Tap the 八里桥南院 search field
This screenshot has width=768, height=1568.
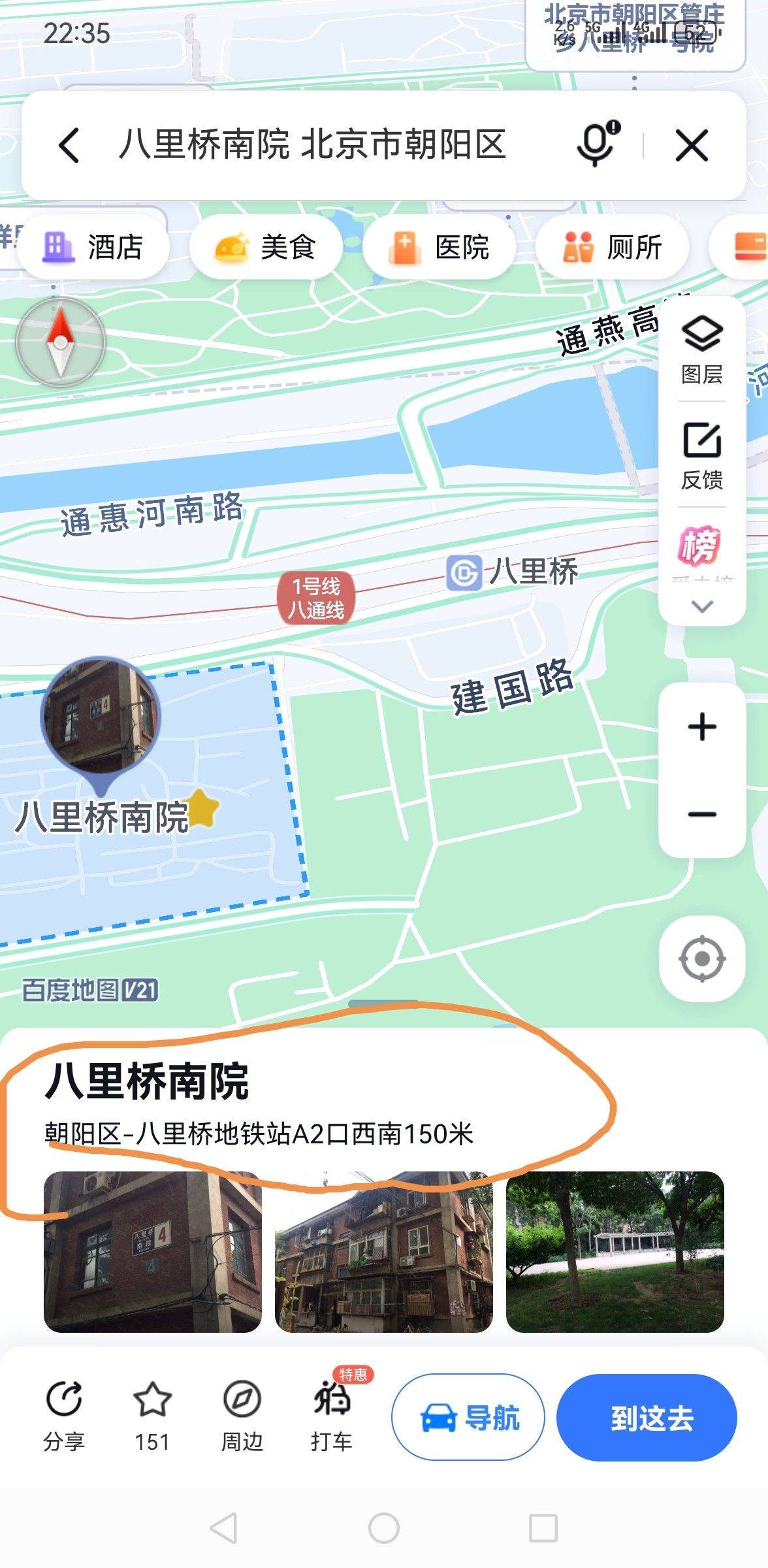point(312,145)
